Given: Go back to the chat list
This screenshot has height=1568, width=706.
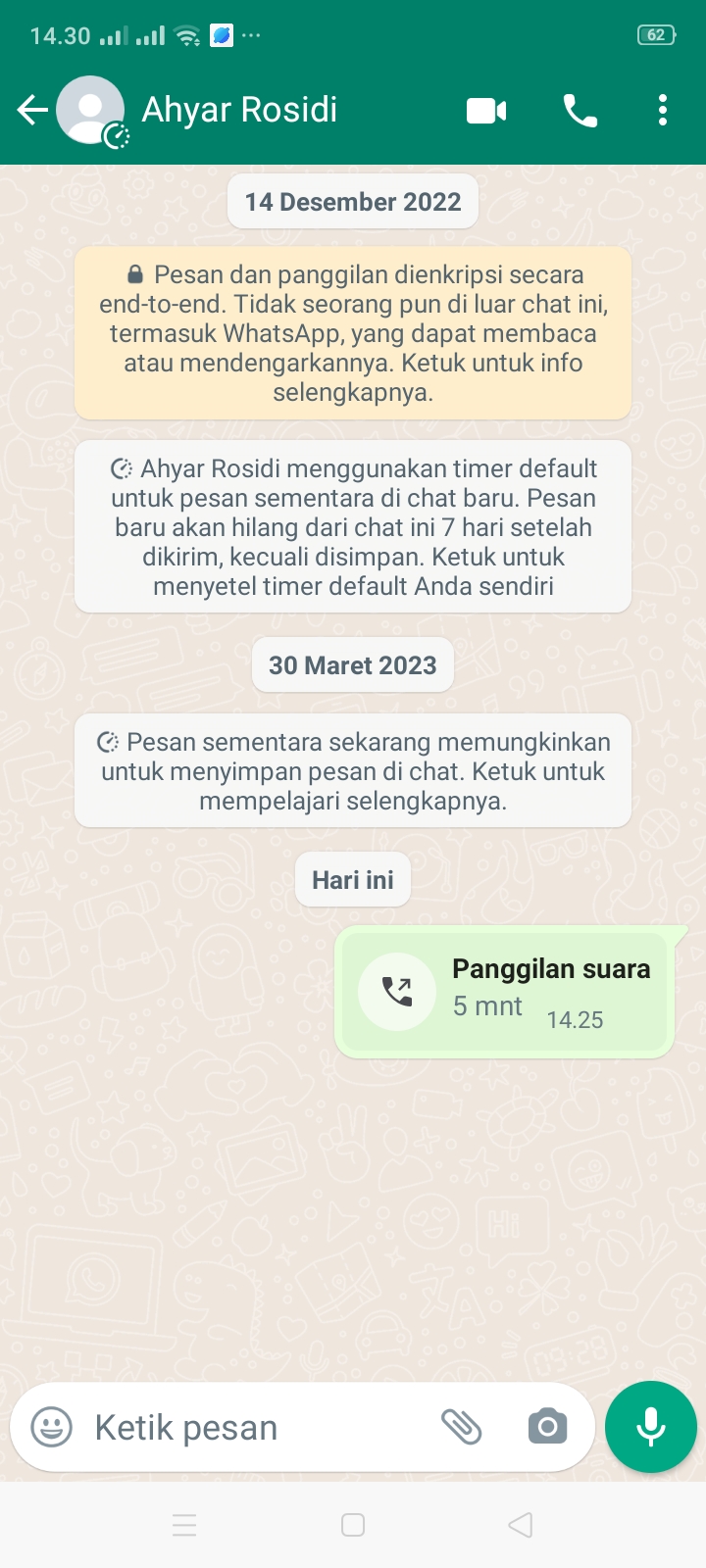Looking at the screenshot, I should click(32, 111).
